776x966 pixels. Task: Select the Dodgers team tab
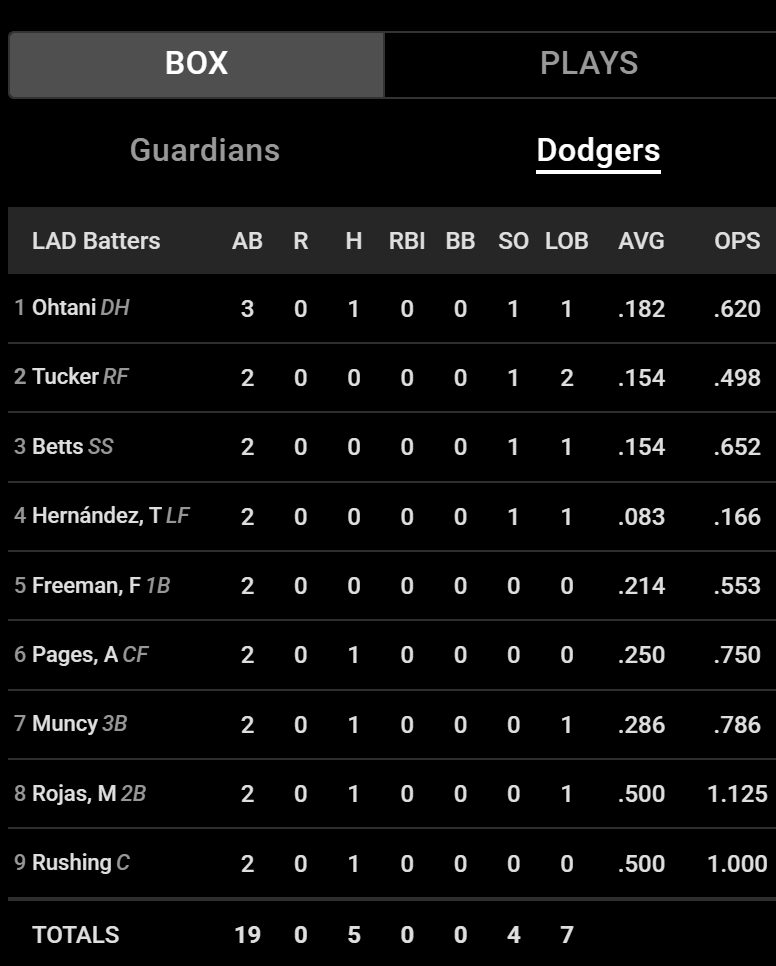pos(598,151)
